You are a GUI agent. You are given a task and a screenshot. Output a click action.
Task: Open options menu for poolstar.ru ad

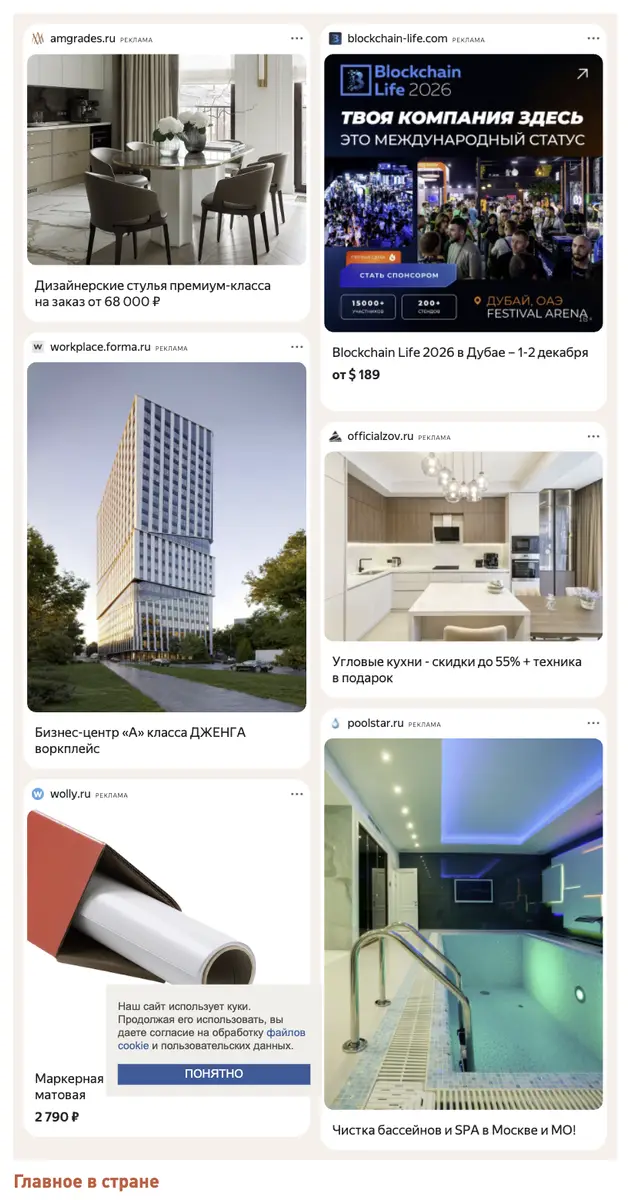(x=594, y=723)
